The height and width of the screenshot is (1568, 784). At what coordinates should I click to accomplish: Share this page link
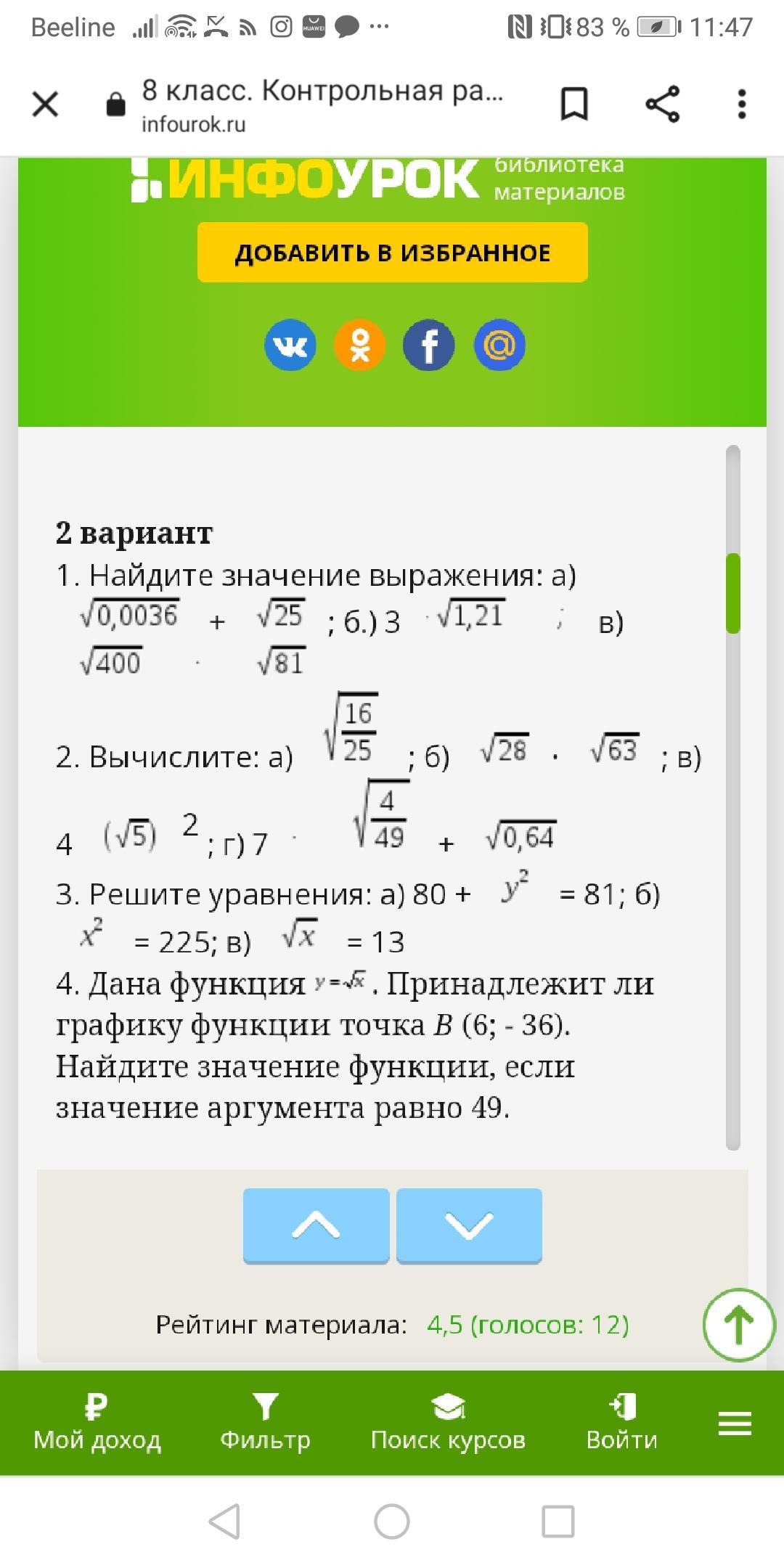point(662,104)
